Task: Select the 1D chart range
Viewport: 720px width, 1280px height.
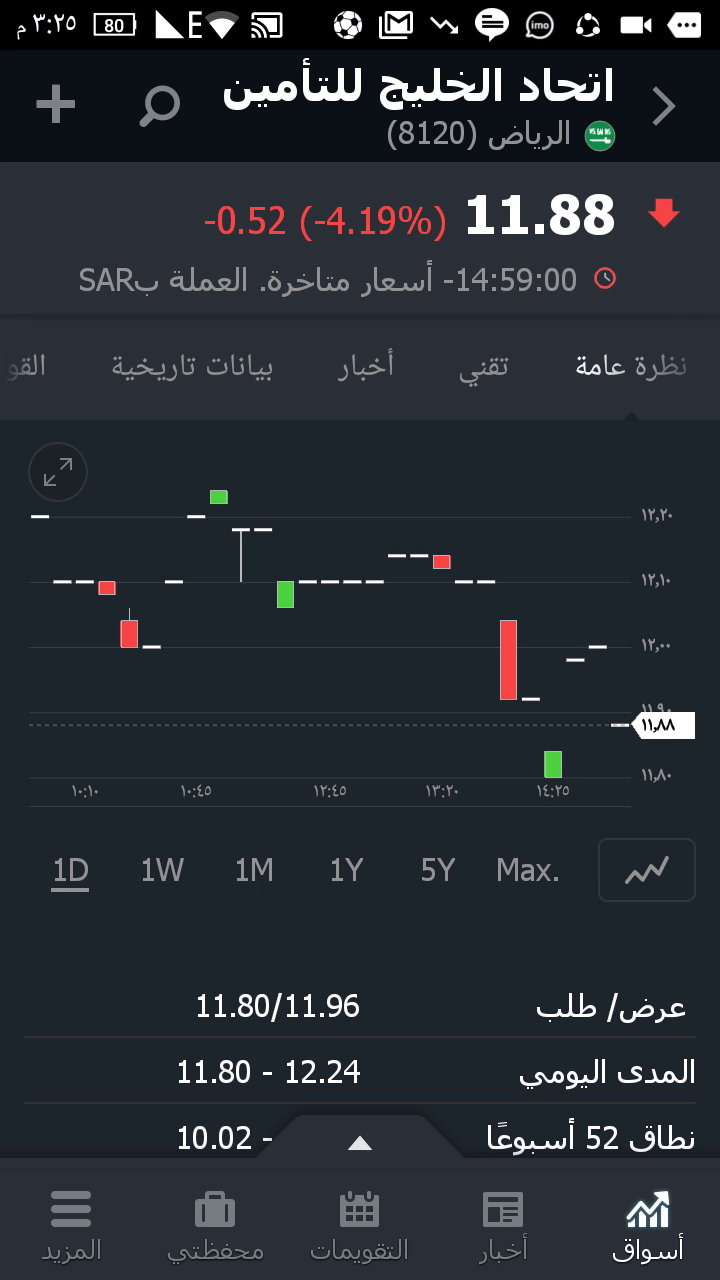Action: [71, 871]
